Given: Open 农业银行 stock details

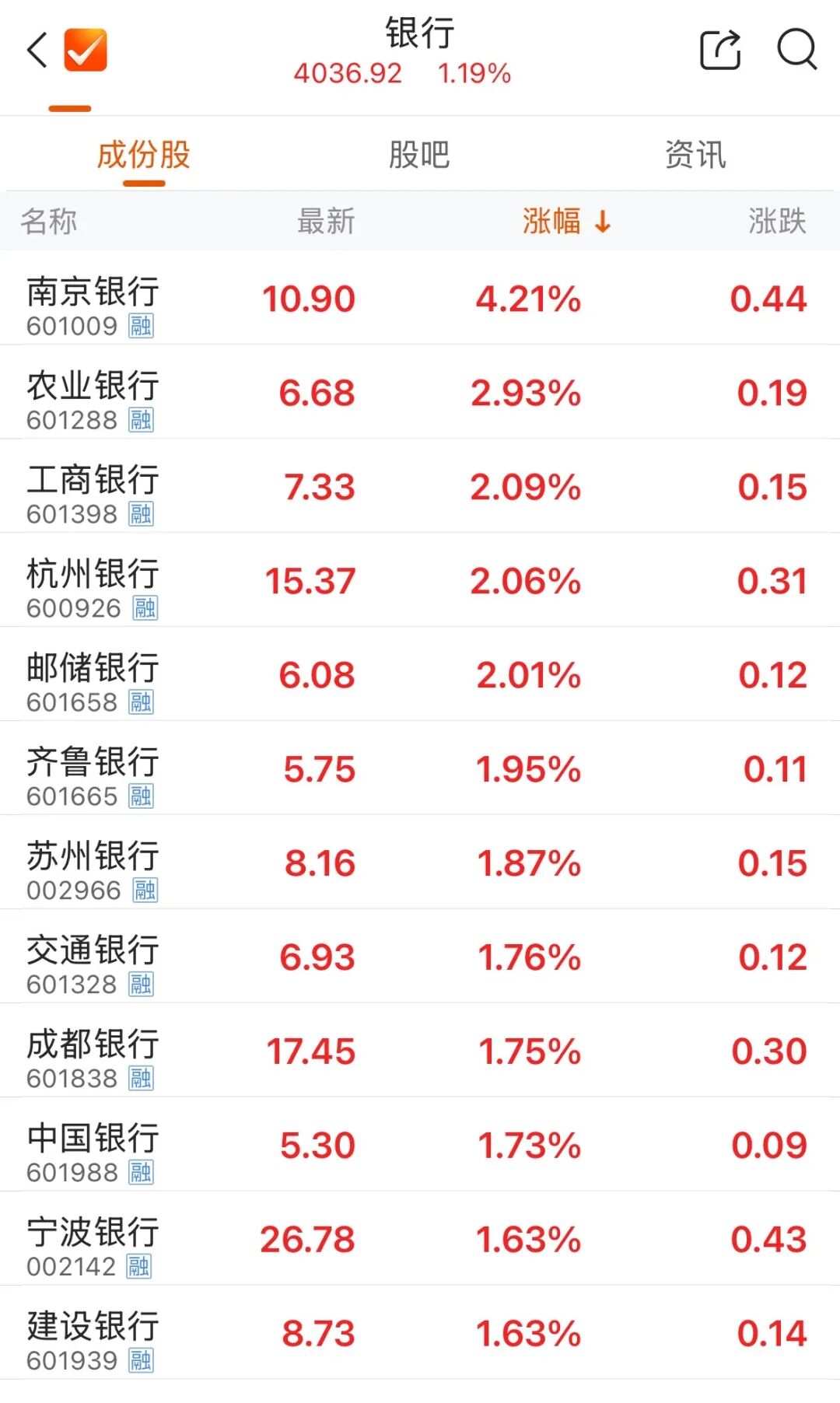Looking at the screenshot, I should coord(420,392).
